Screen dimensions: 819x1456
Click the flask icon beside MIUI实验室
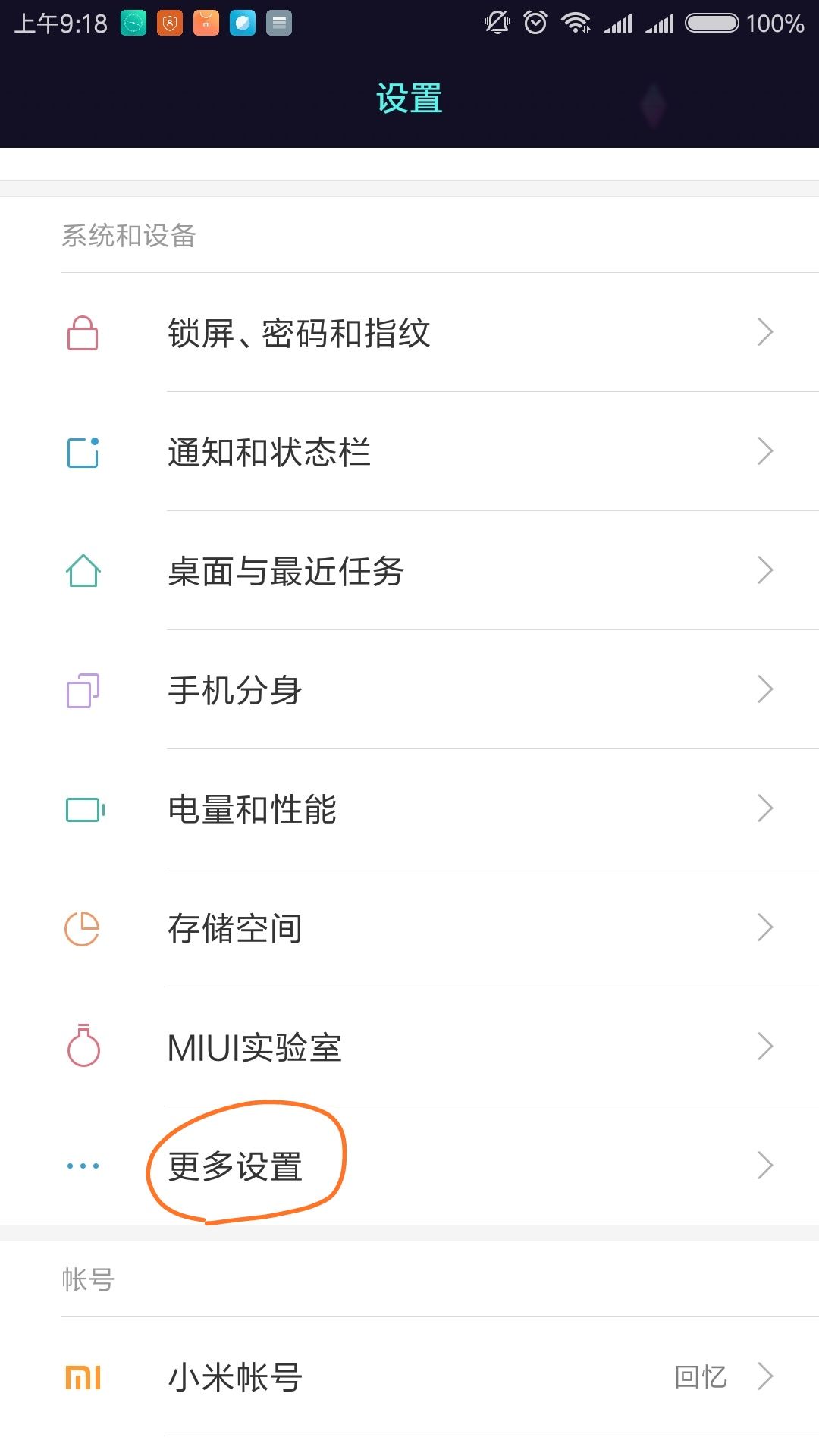[x=83, y=1046]
